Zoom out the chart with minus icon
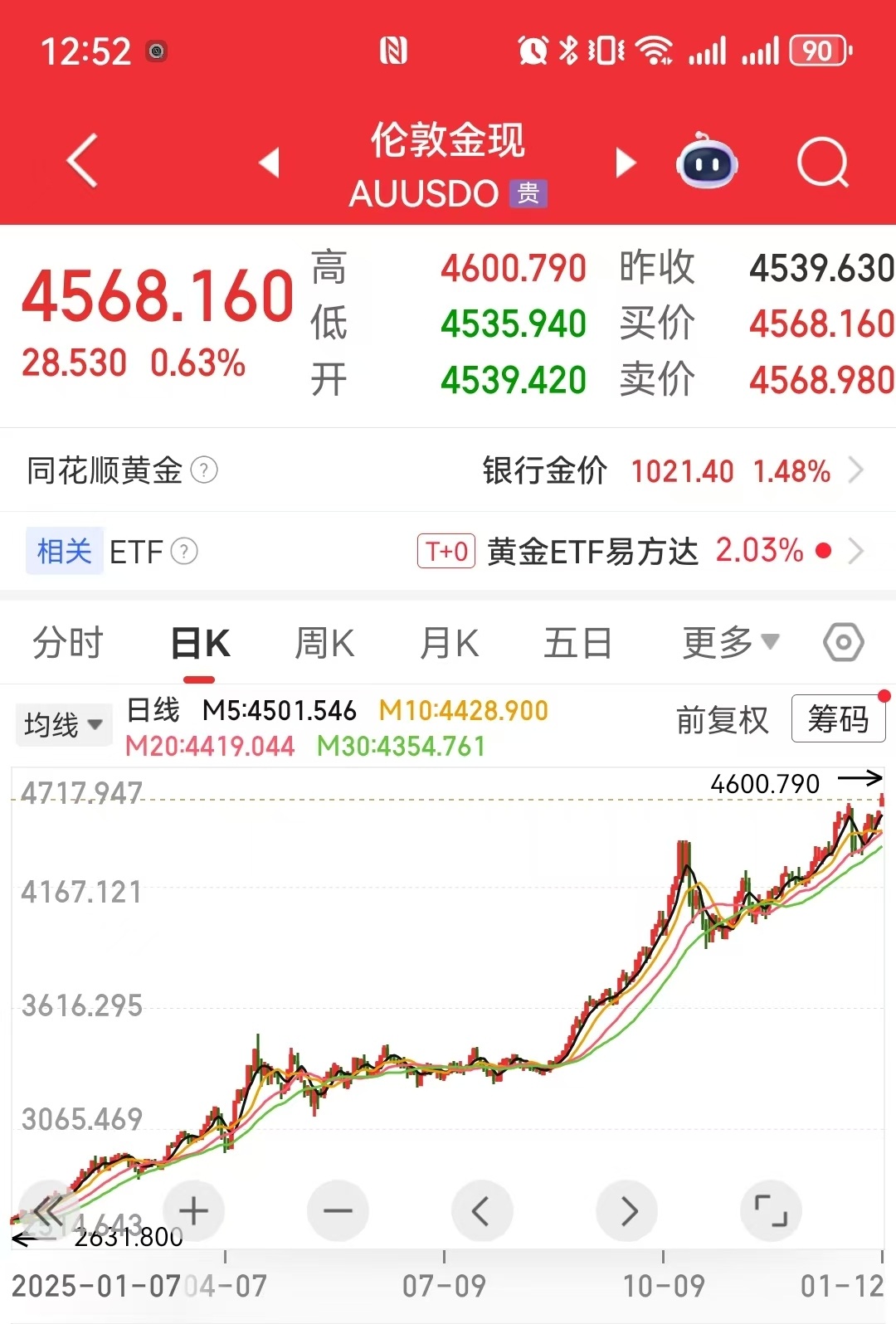Image resolution: width=896 pixels, height=1324 pixels. 338,1210
